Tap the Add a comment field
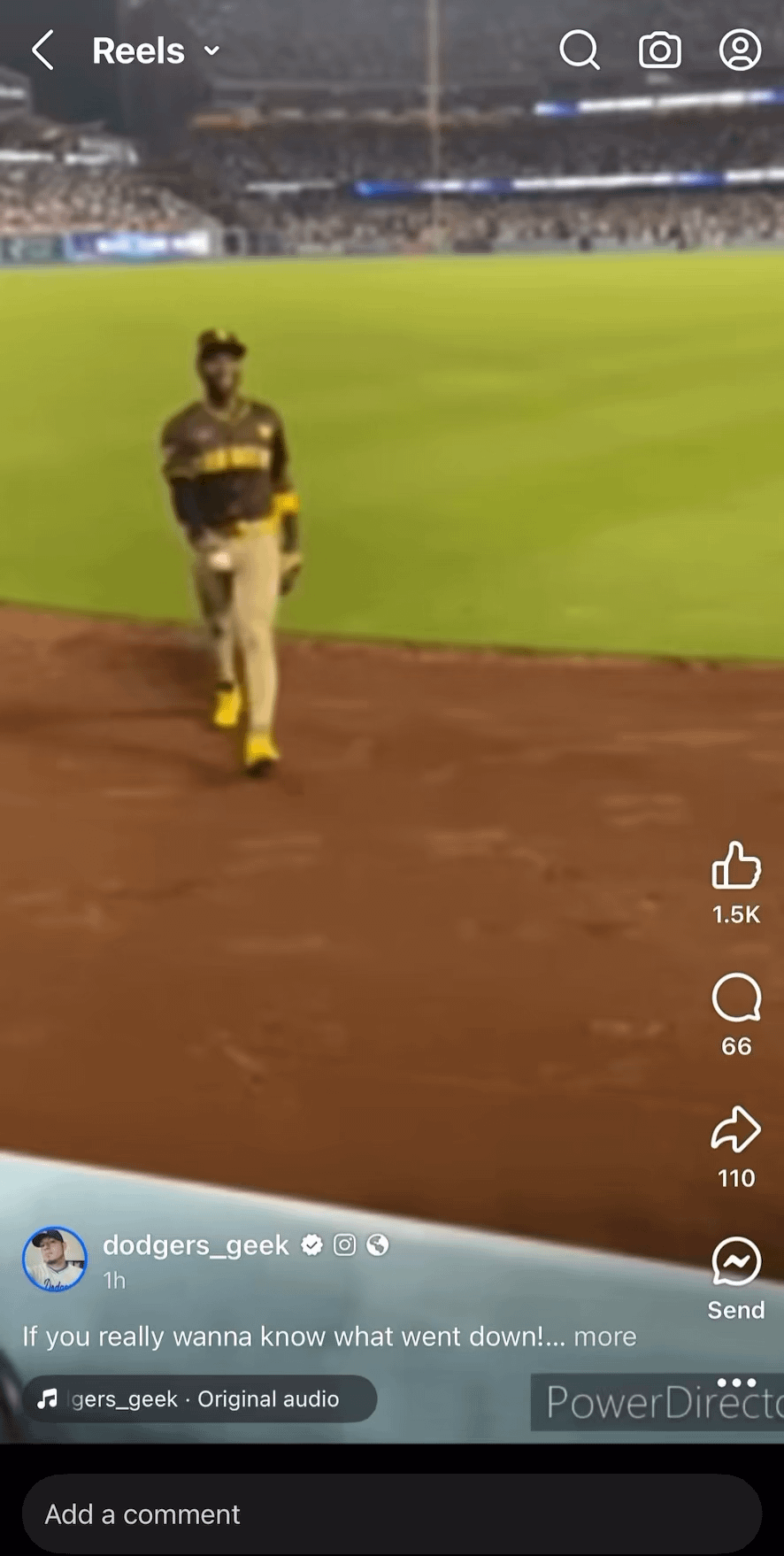784x1556 pixels. click(392, 1514)
